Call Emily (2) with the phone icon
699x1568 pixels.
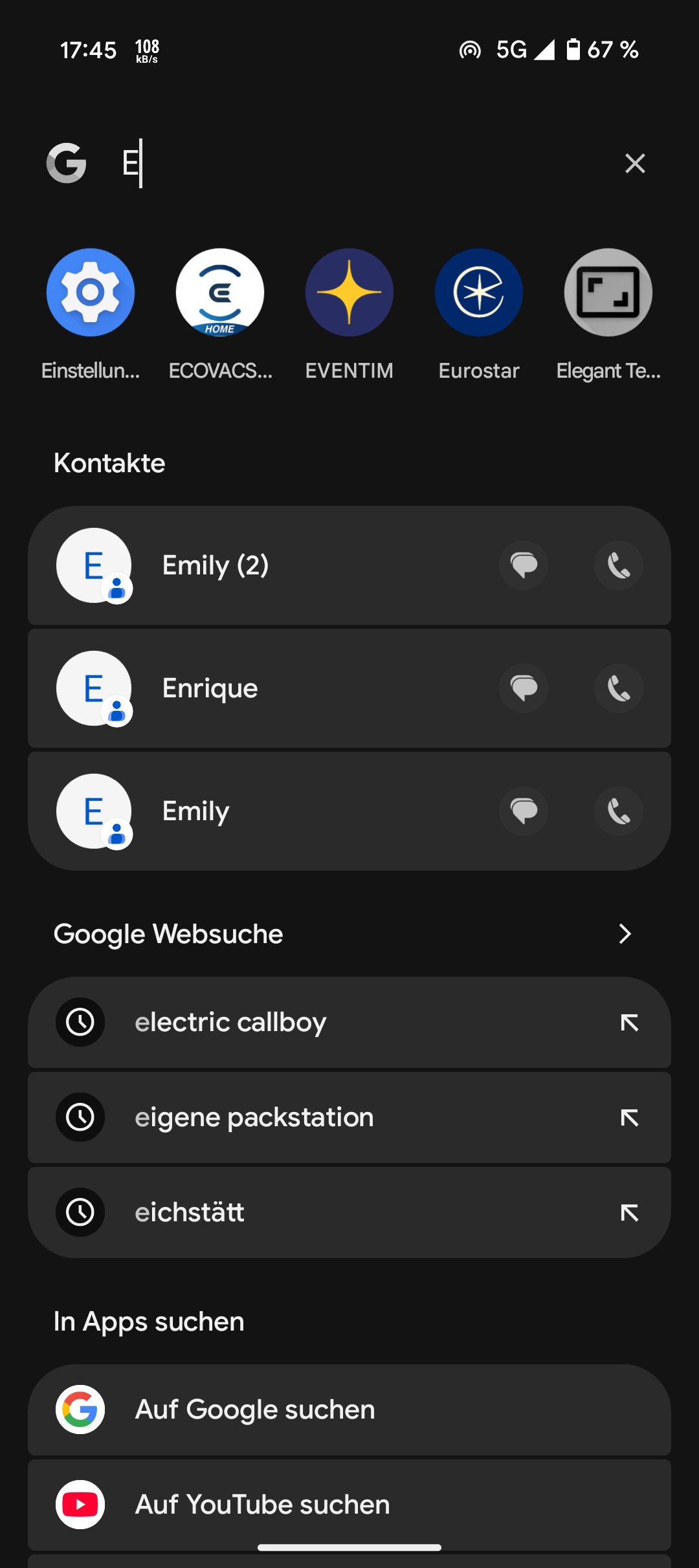tap(619, 565)
